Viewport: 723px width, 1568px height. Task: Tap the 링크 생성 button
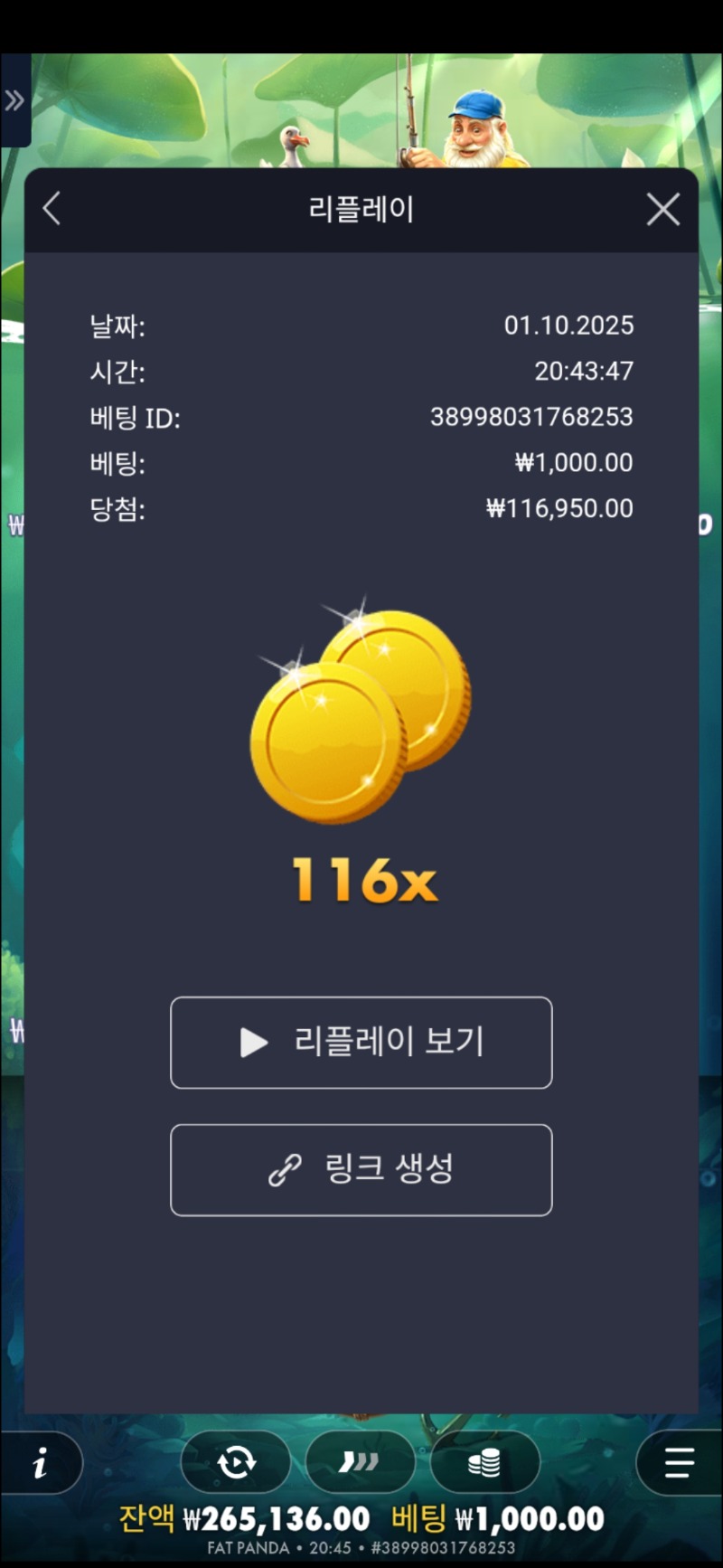[361, 1170]
